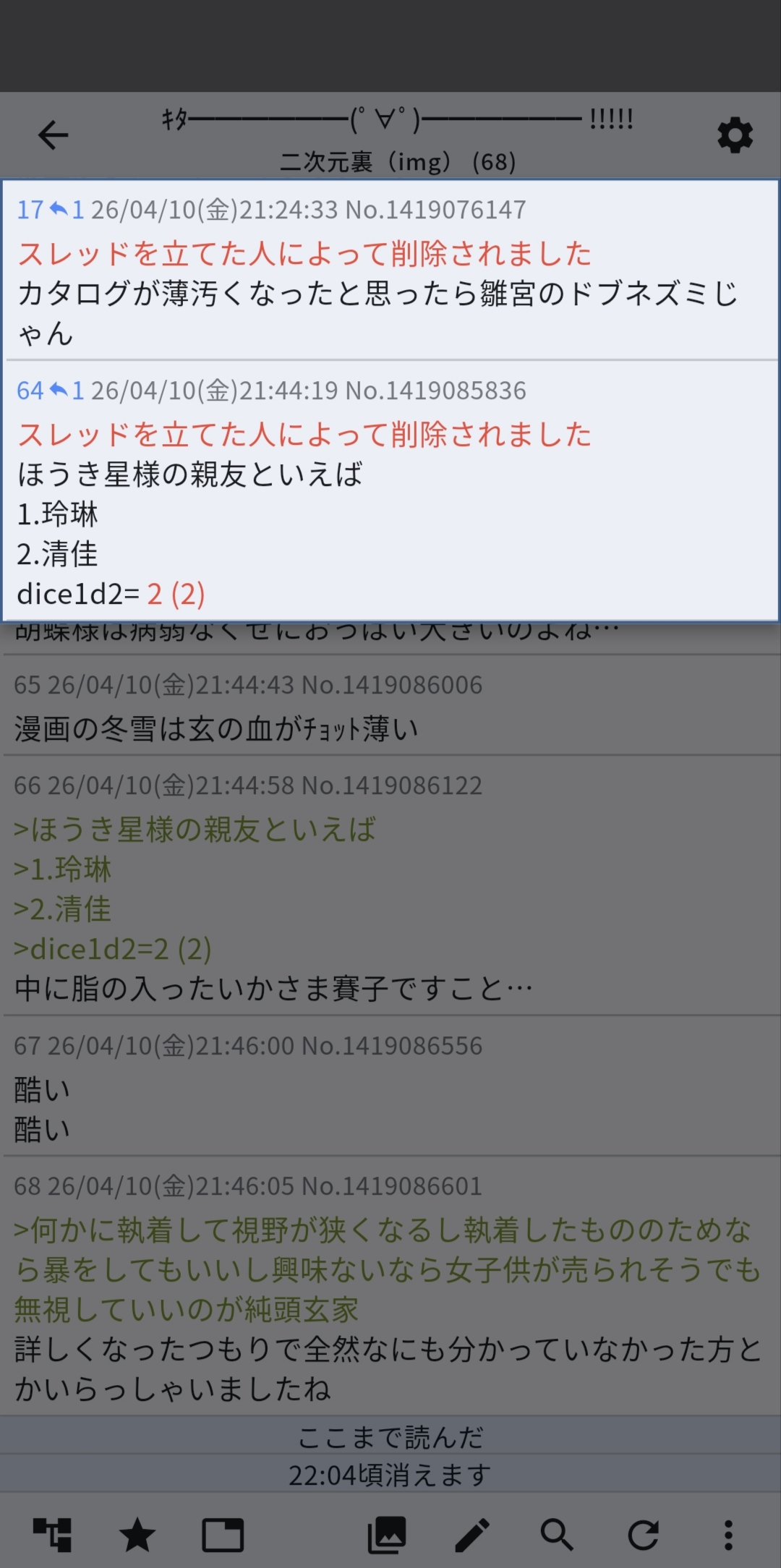Open settings gear icon
The height and width of the screenshot is (1568, 781).
(735, 135)
